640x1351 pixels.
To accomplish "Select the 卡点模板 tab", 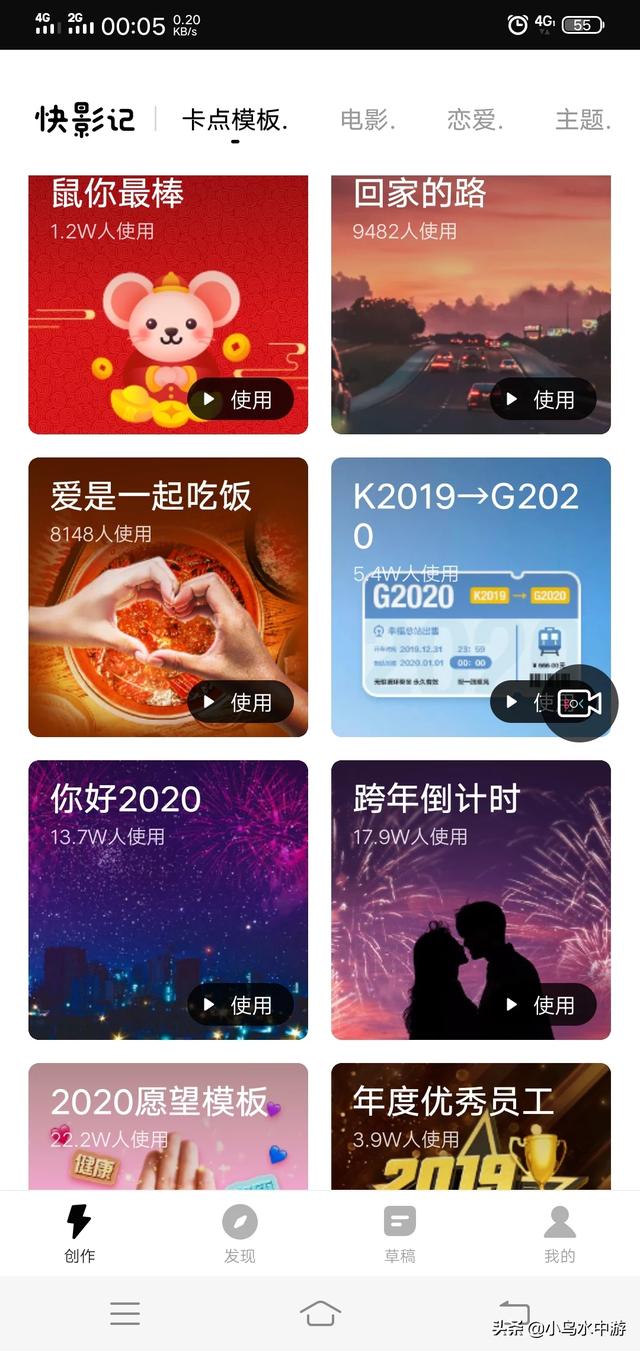I will [234, 120].
